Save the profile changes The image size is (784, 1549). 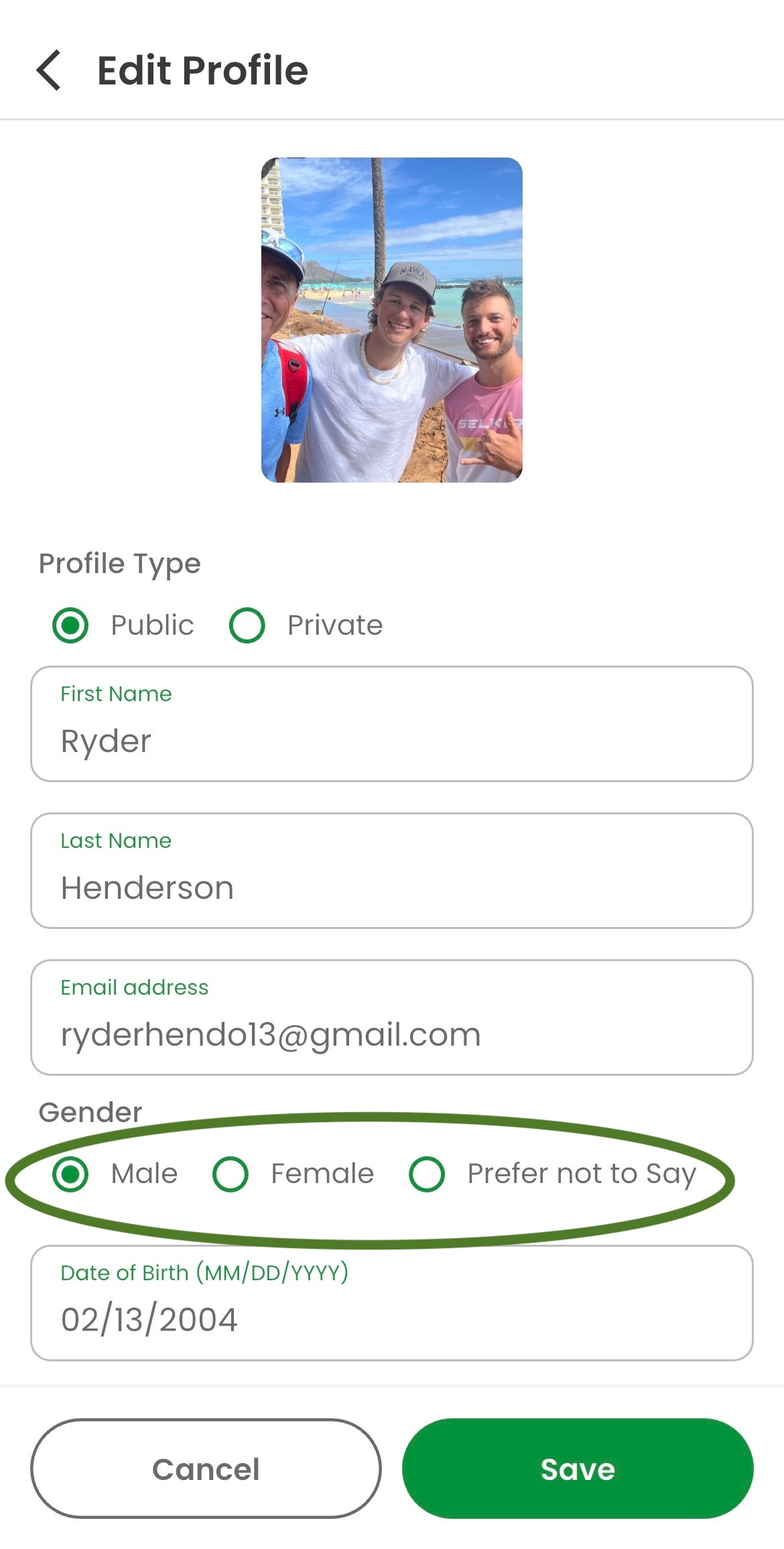578,1469
